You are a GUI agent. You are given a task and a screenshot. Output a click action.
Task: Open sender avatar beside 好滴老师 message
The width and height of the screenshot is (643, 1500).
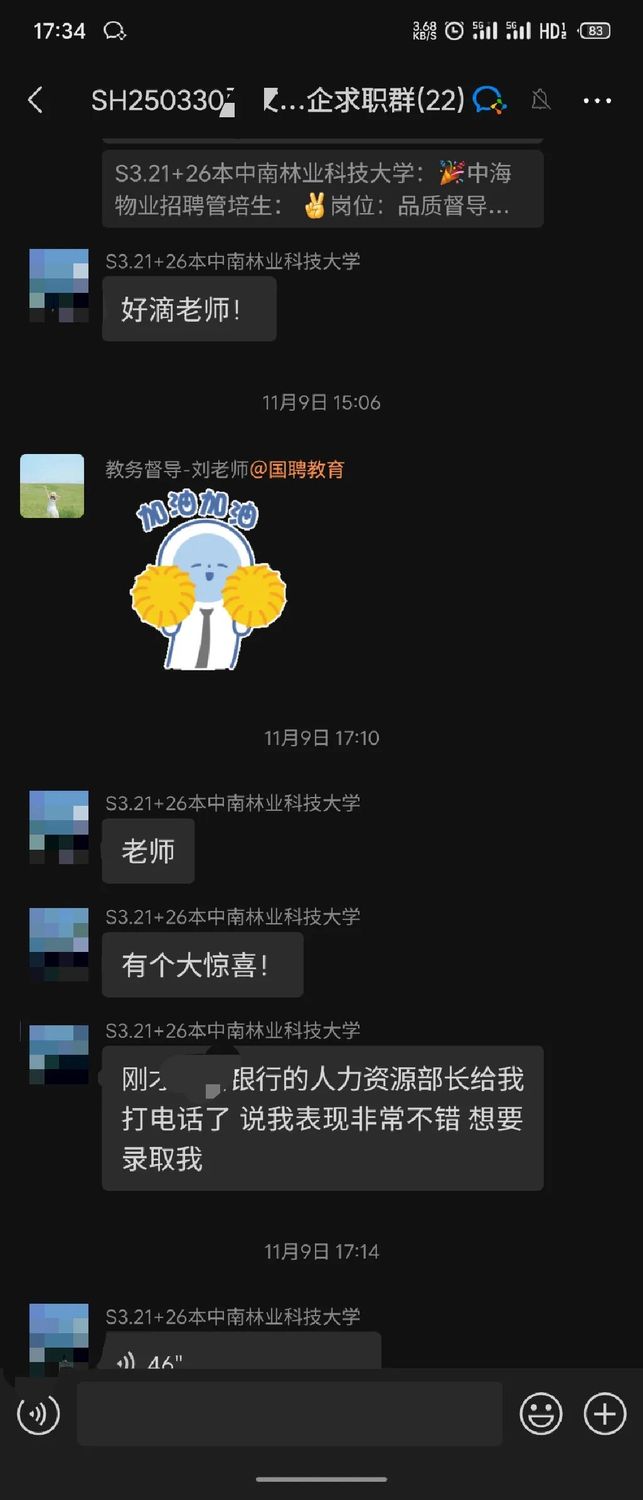click(59, 285)
